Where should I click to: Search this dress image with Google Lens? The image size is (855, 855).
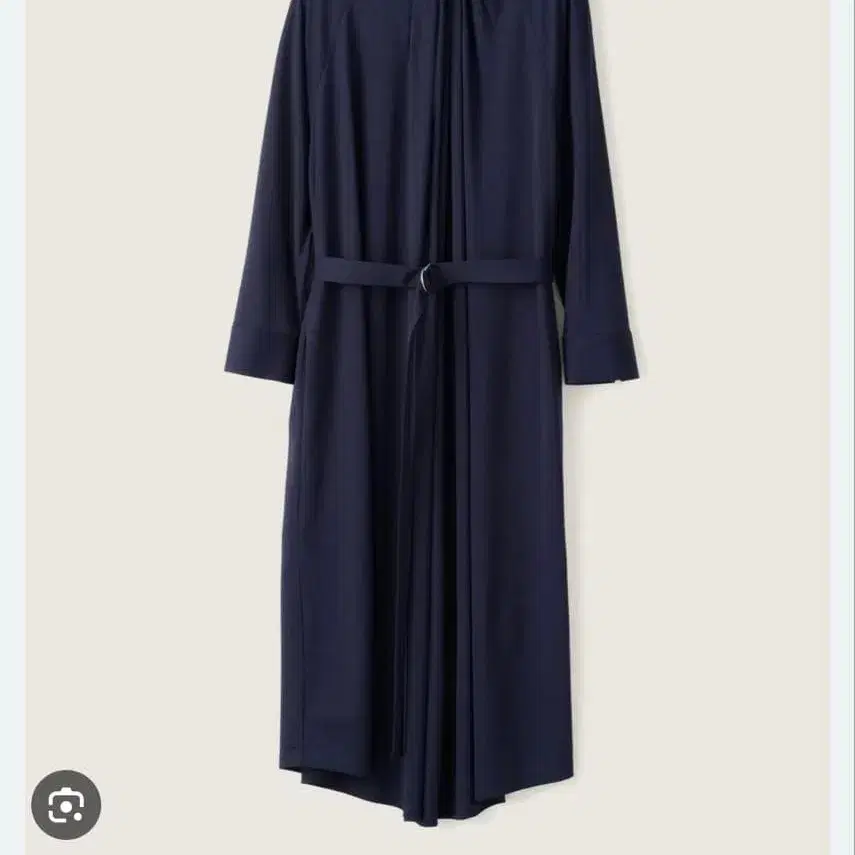[66, 804]
